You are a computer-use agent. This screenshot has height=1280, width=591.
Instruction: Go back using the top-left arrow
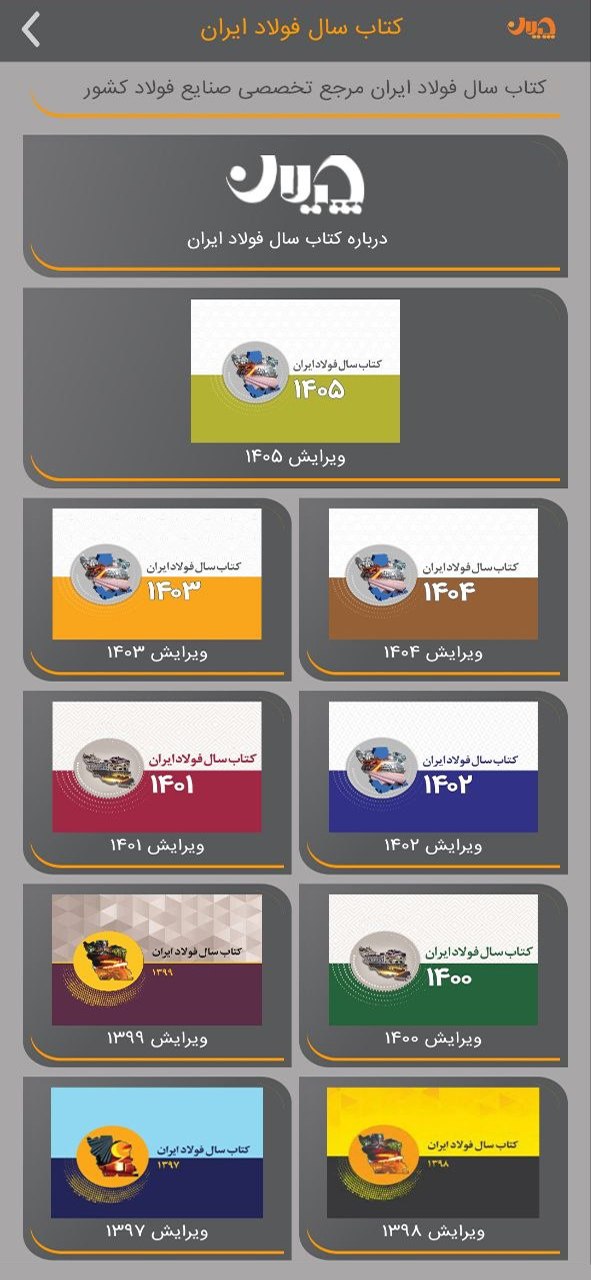(32, 29)
